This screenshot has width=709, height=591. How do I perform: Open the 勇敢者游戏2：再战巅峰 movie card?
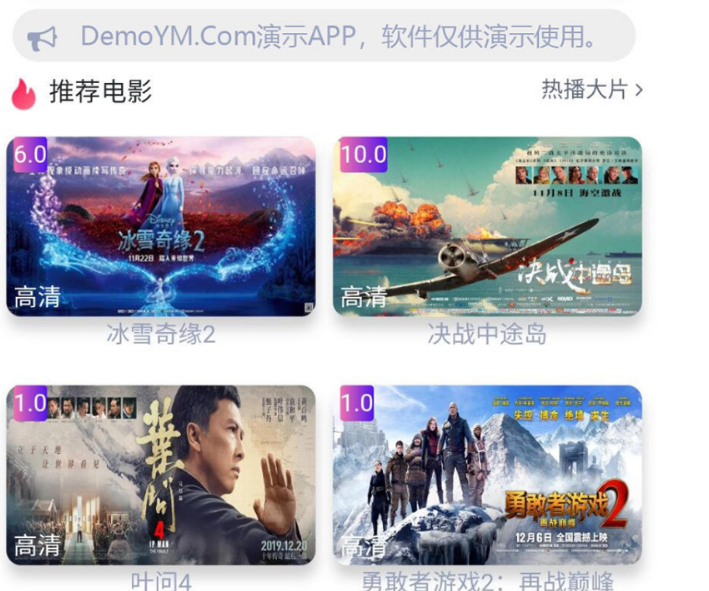[487, 475]
